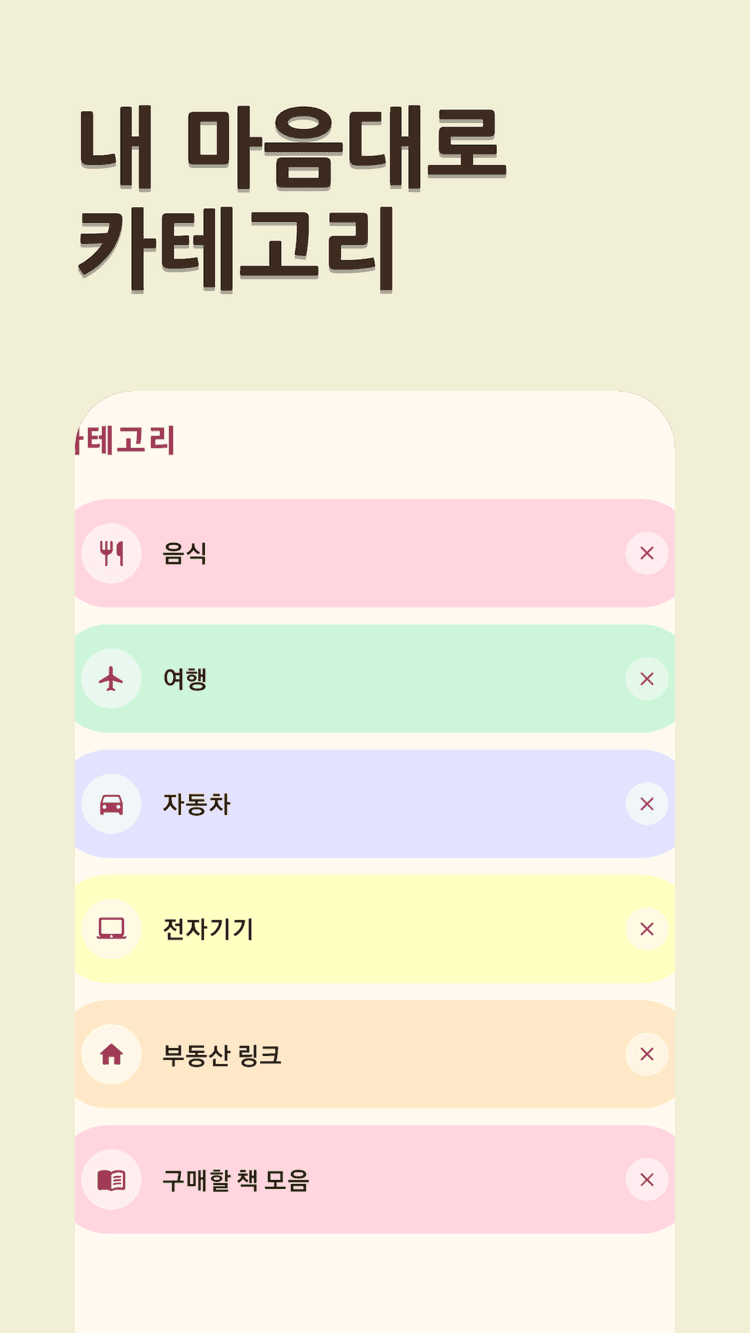Tap the 전자기기 category card

point(375,929)
